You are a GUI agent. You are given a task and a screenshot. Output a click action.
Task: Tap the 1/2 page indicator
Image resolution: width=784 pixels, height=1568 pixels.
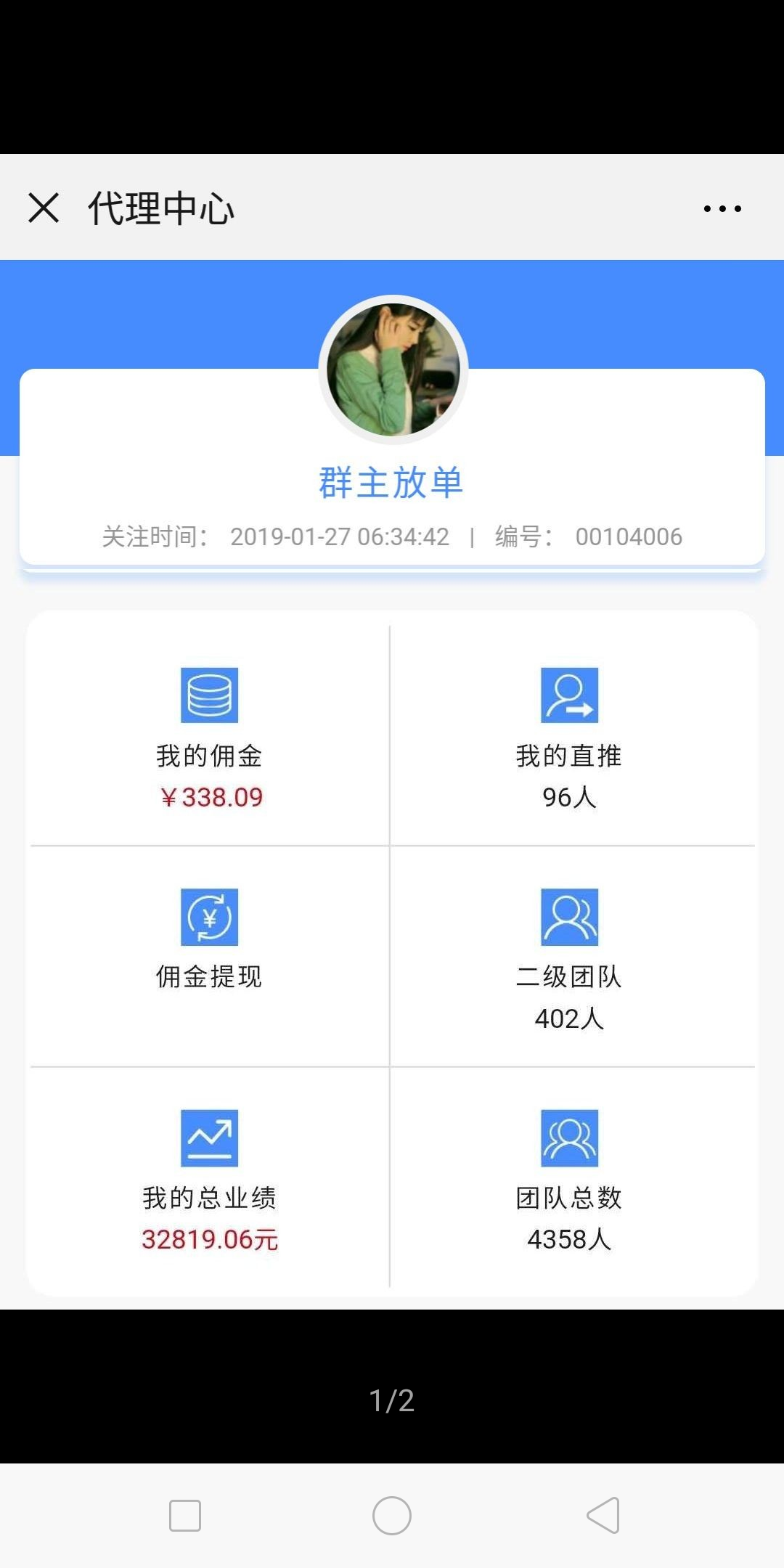pos(392,1401)
